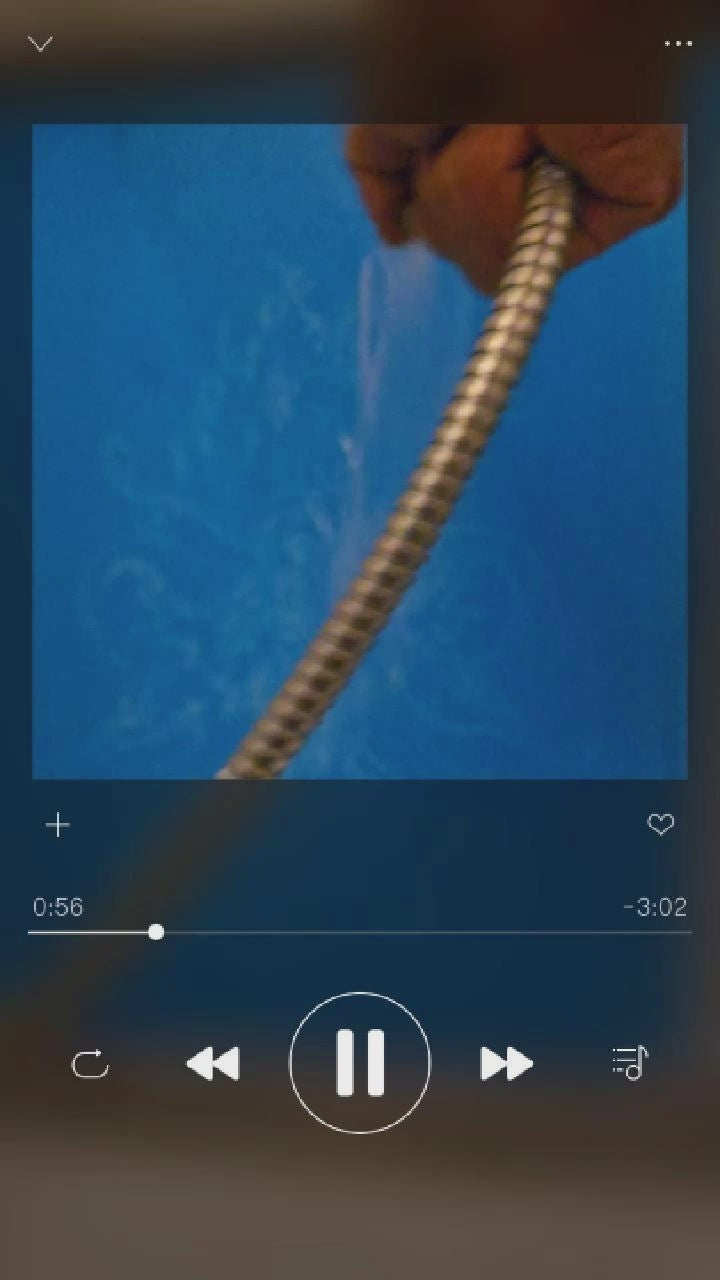This screenshot has width=720, height=1280.
Task: Pause the current song
Action: (x=360, y=1063)
